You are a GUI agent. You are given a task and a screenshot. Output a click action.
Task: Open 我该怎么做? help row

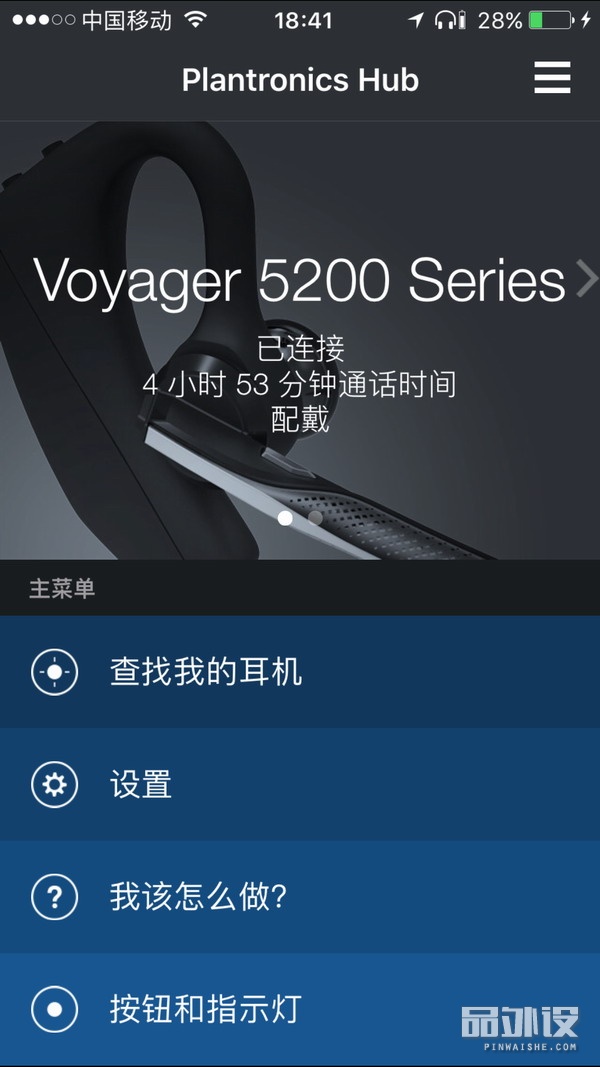[x=300, y=897]
